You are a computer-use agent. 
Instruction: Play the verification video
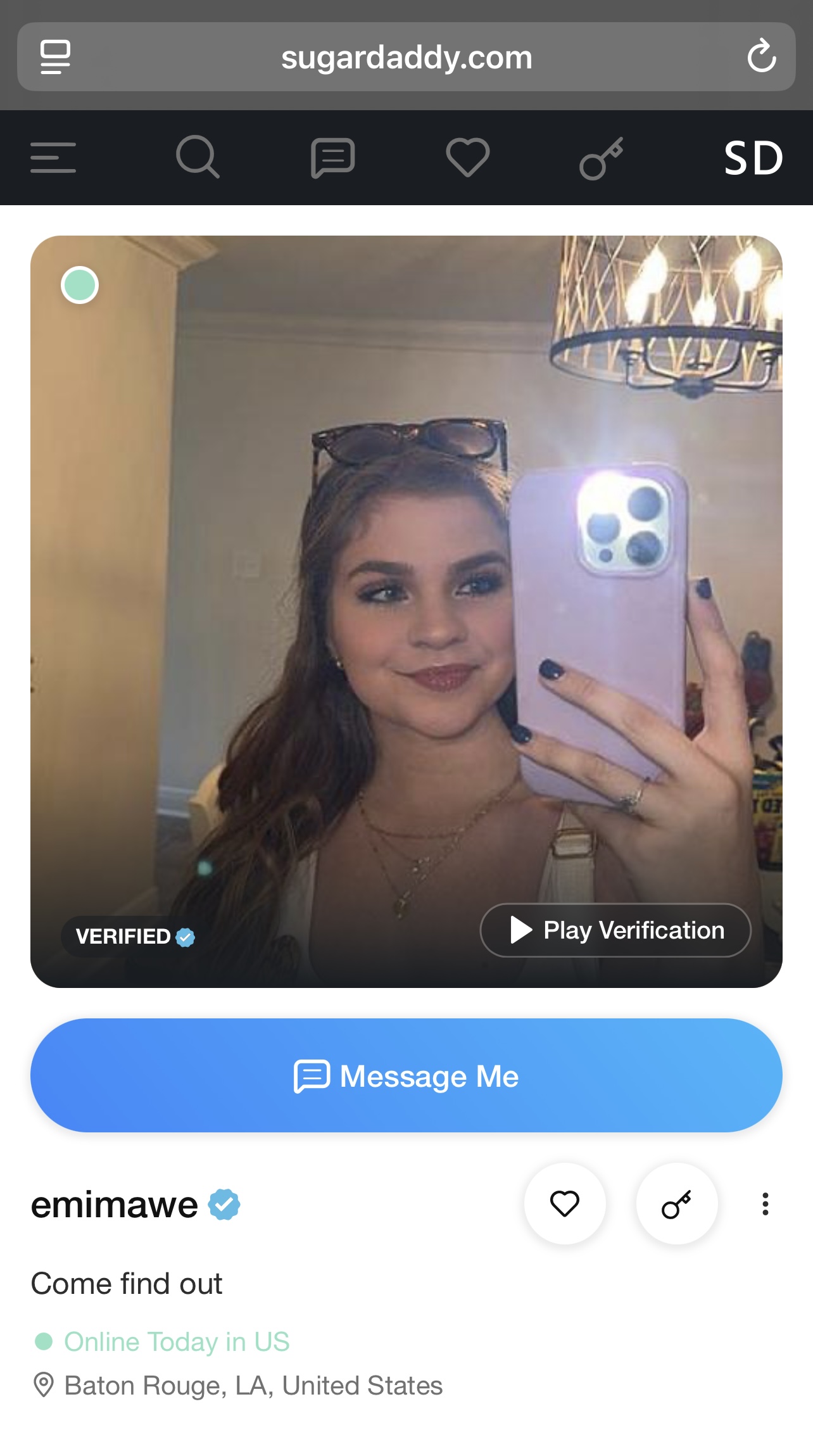coord(615,930)
